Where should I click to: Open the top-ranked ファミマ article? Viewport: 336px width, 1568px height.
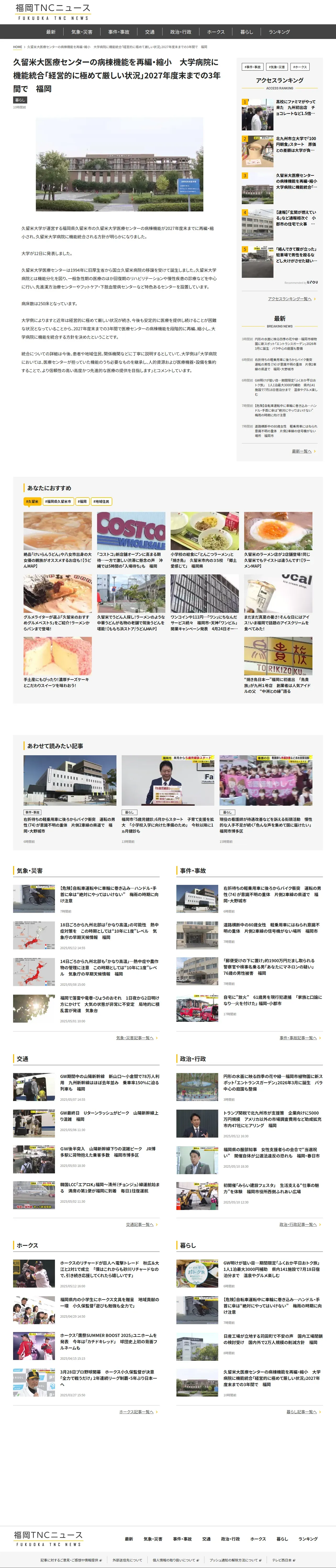[295, 108]
